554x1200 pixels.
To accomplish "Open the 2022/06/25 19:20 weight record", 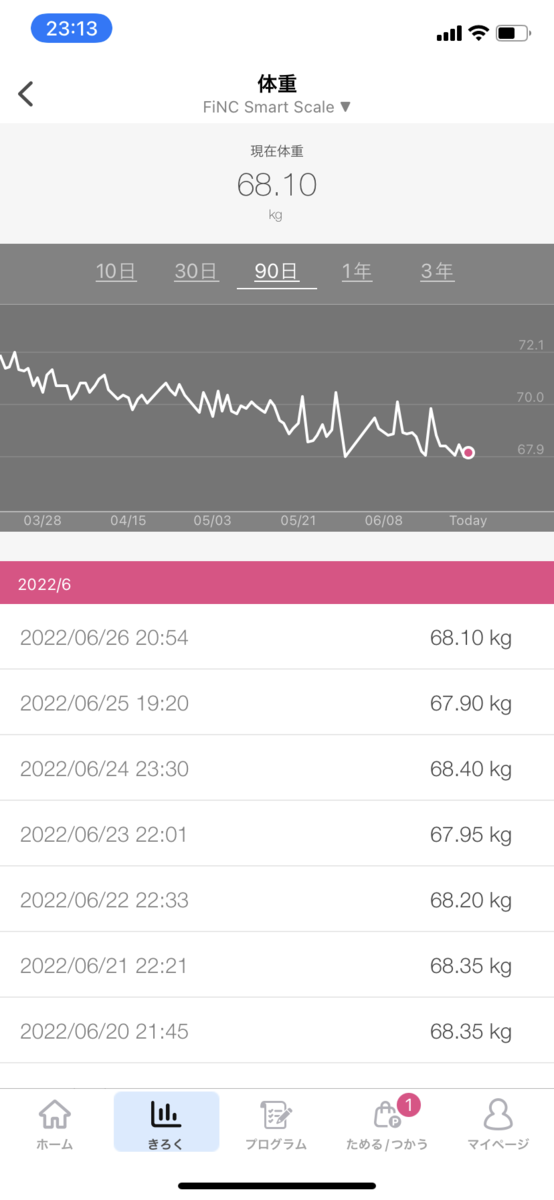I will (277, 703).
